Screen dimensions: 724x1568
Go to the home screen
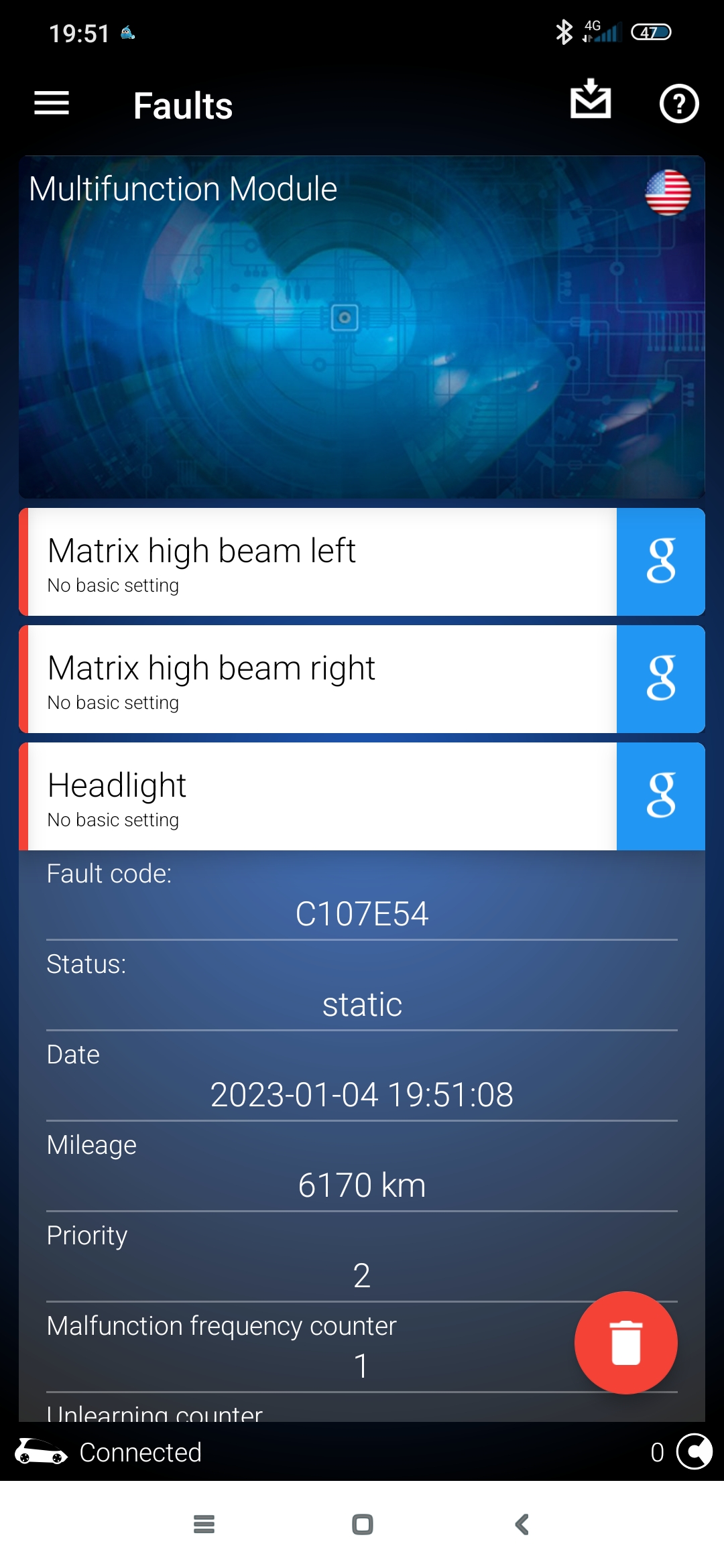pos(362,1524)
